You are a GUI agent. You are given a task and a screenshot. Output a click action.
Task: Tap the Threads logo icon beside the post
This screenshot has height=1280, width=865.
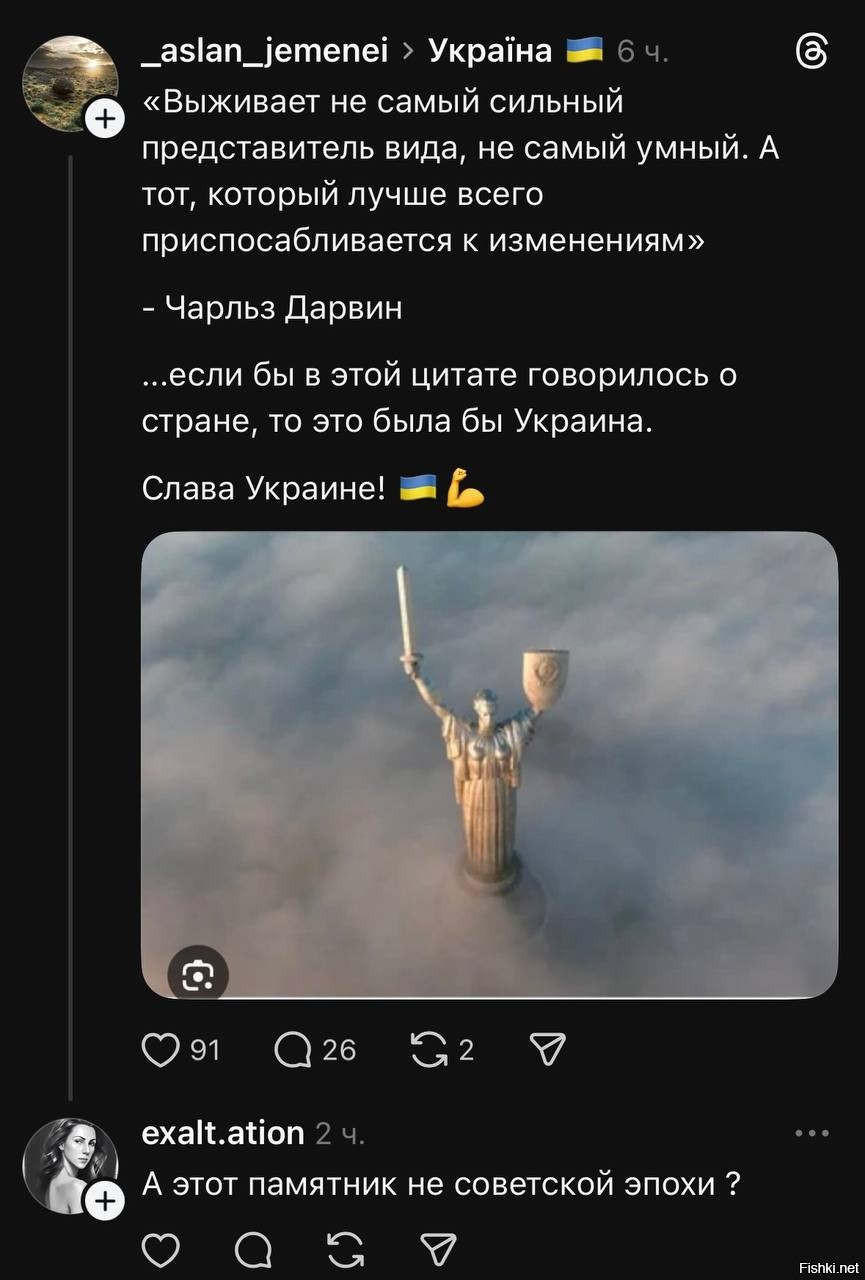click(x=809, y=53)
